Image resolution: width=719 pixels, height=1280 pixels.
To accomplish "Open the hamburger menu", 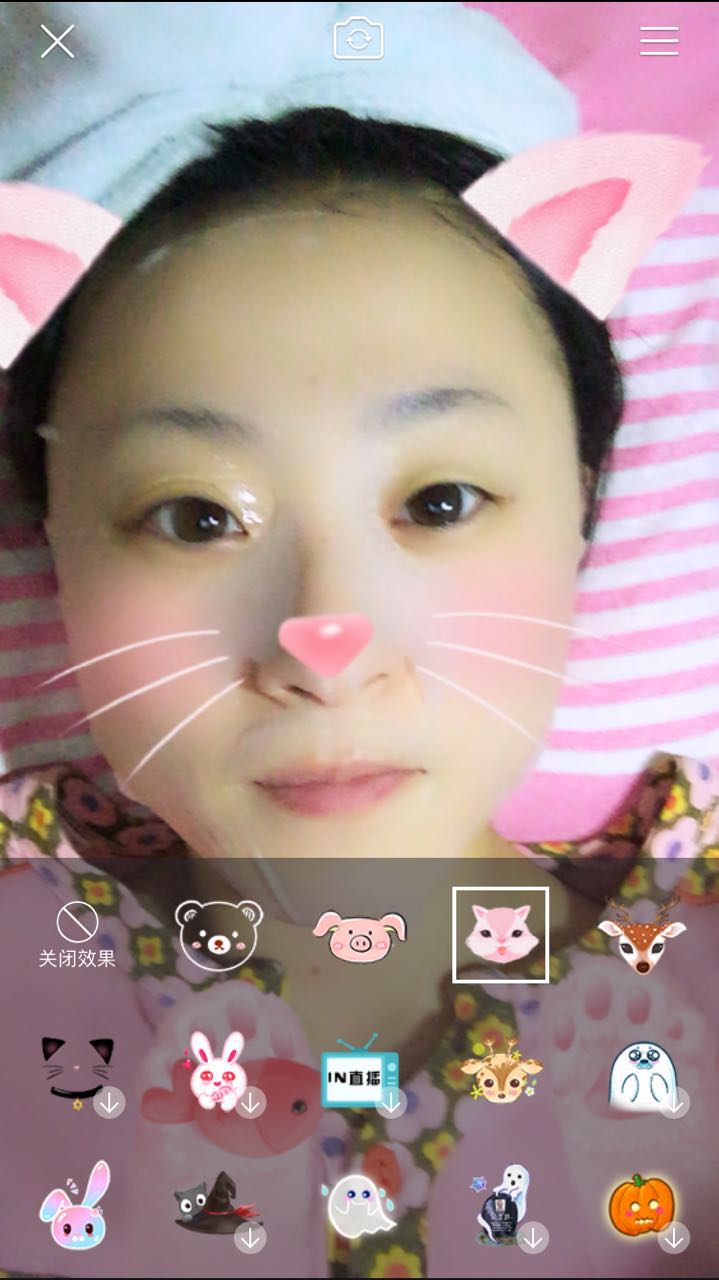I will coord(659,41).
